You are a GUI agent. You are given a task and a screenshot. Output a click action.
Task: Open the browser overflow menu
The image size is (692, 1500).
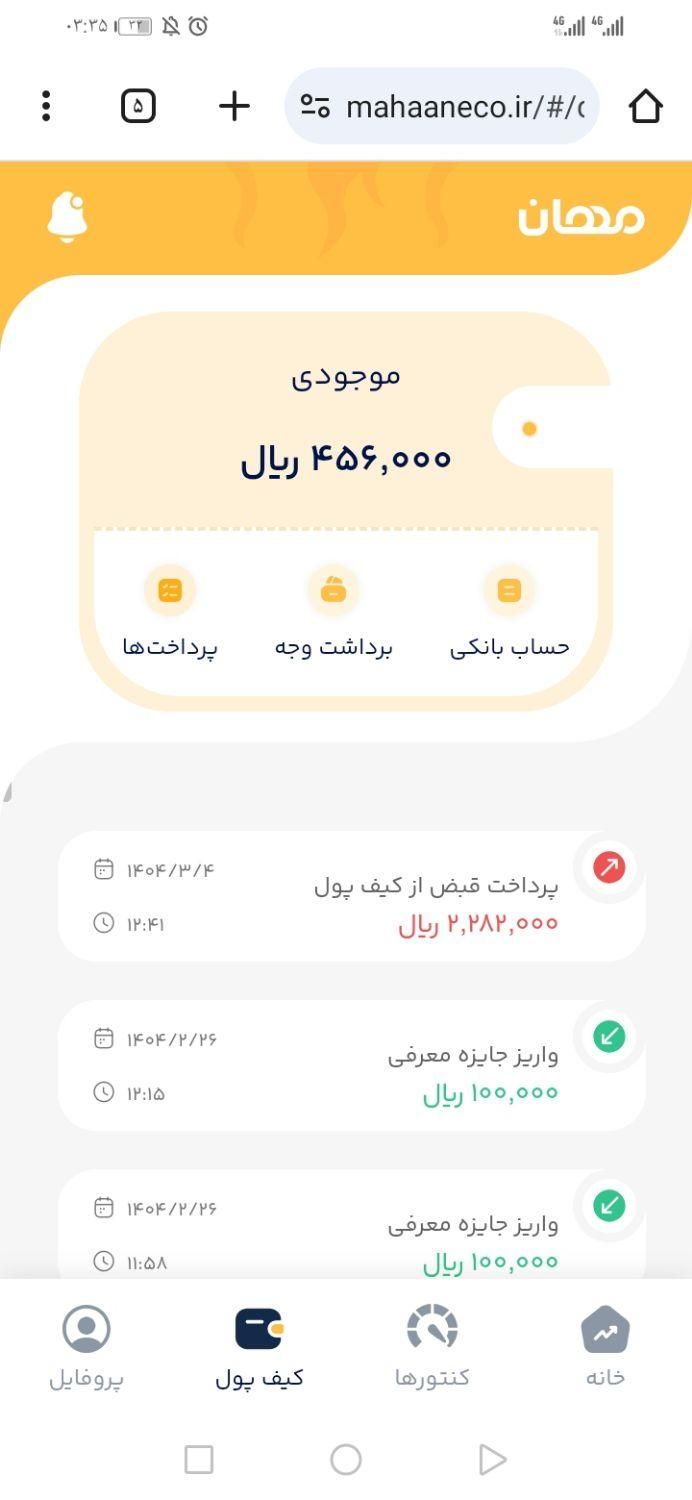pos(46,106)
